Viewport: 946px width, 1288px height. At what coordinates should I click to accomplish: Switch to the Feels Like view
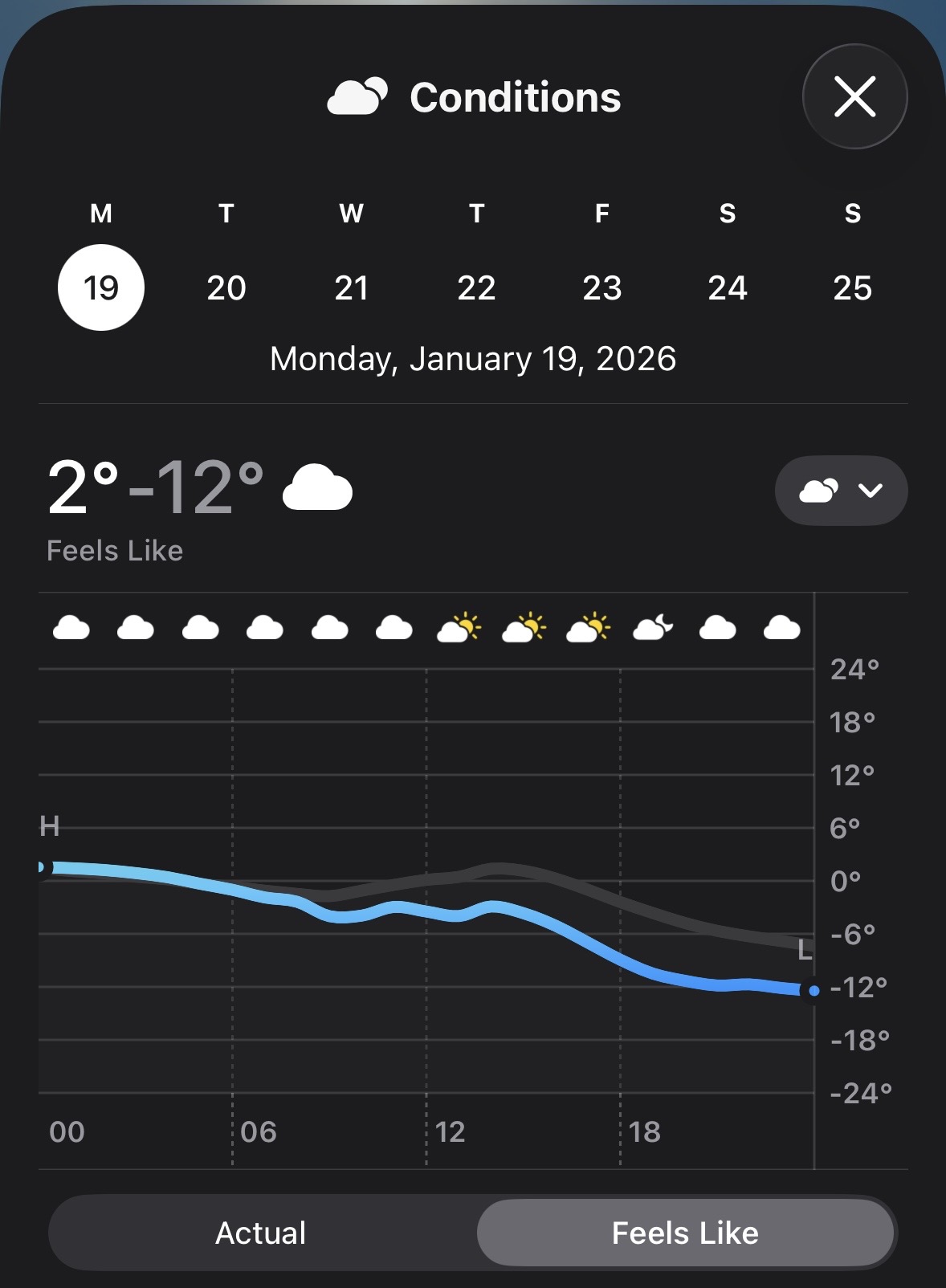[x=685, y=1233]
